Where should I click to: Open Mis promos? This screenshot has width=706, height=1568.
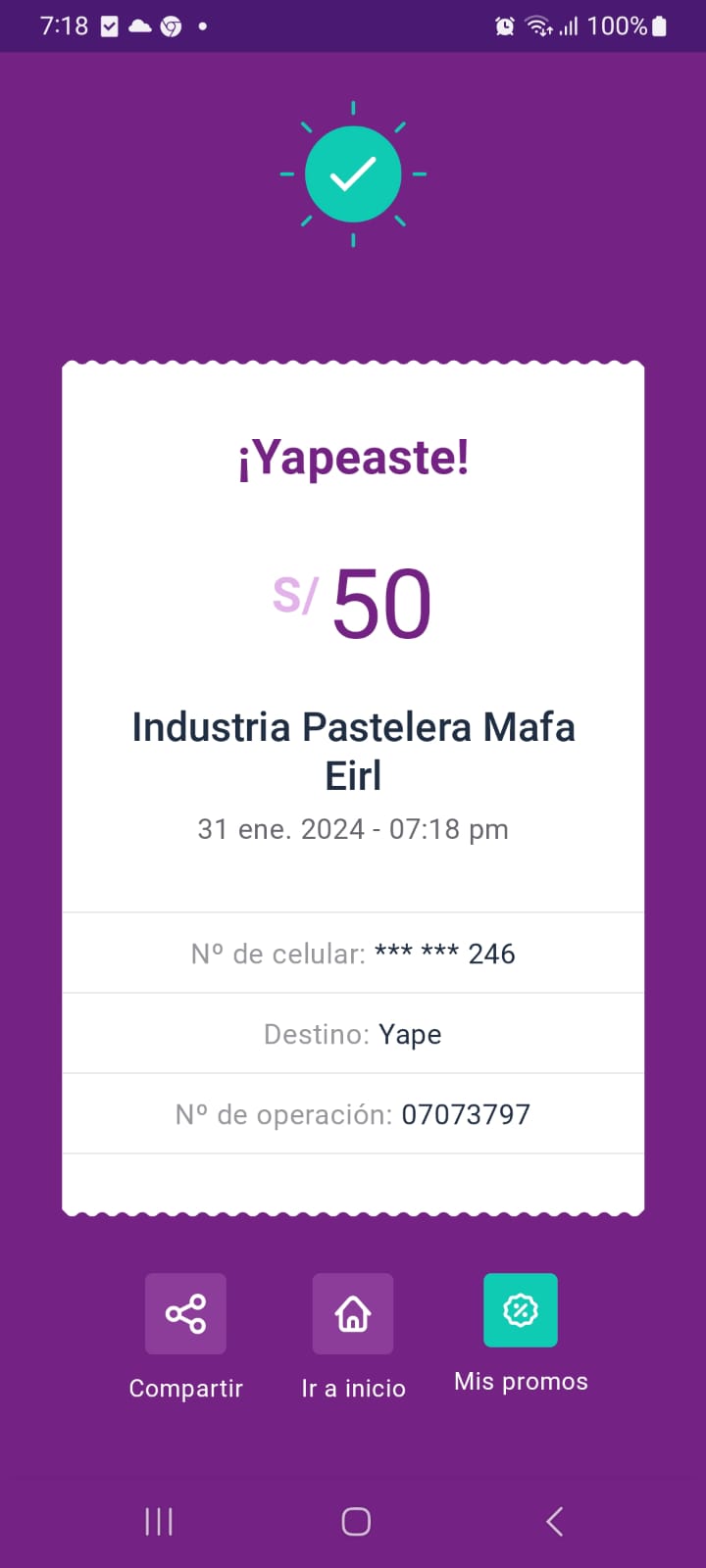[x=521, y=1310]
